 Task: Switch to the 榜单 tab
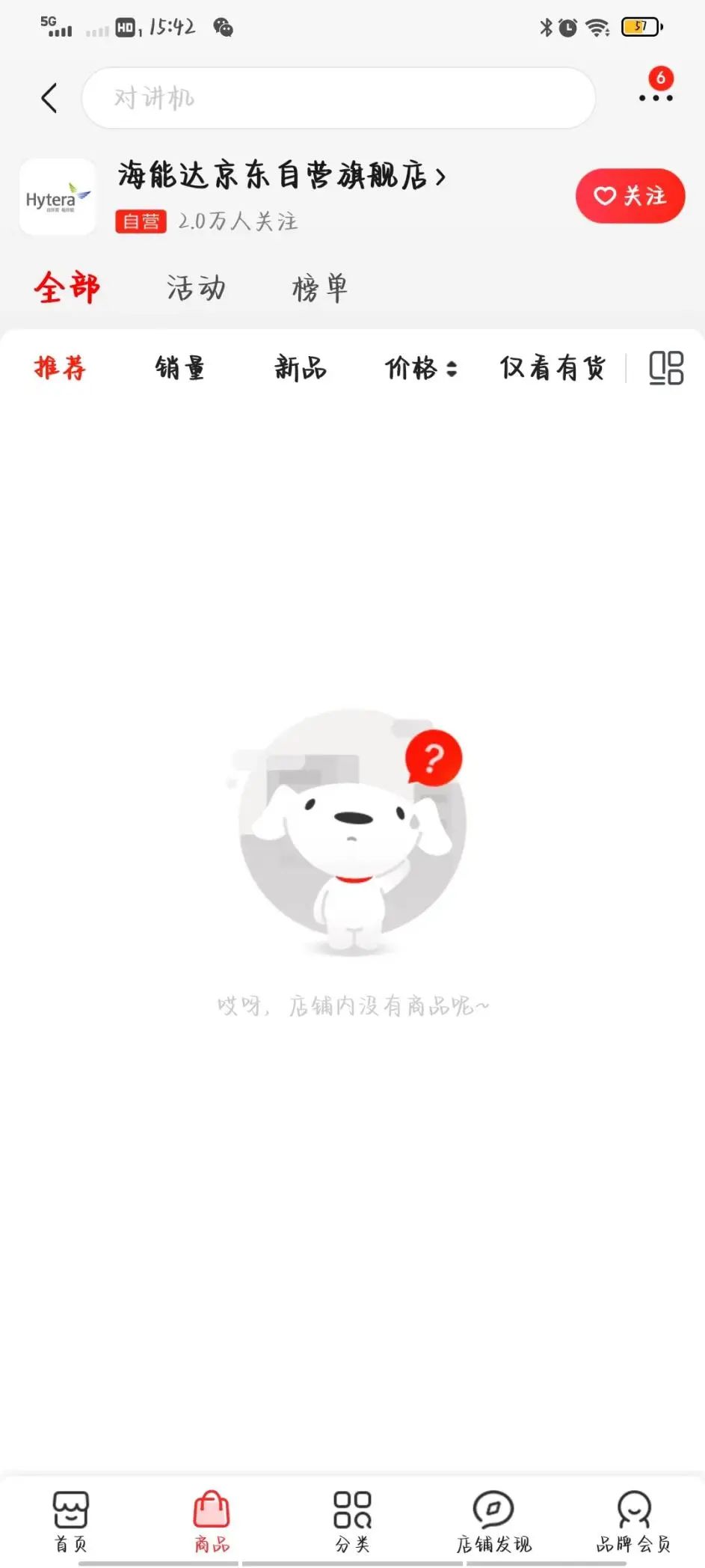(320, 287)
